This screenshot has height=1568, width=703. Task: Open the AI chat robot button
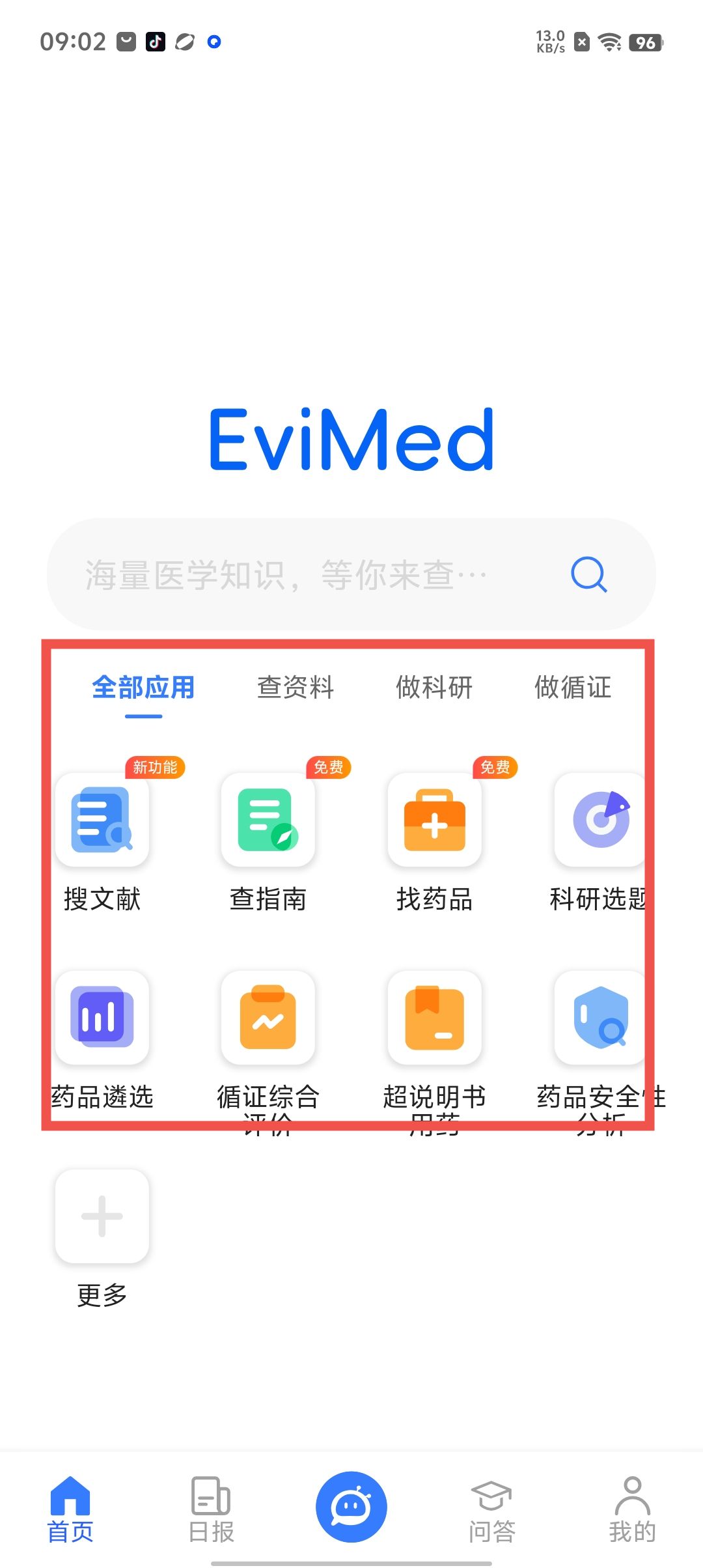tap(351, 1507)
